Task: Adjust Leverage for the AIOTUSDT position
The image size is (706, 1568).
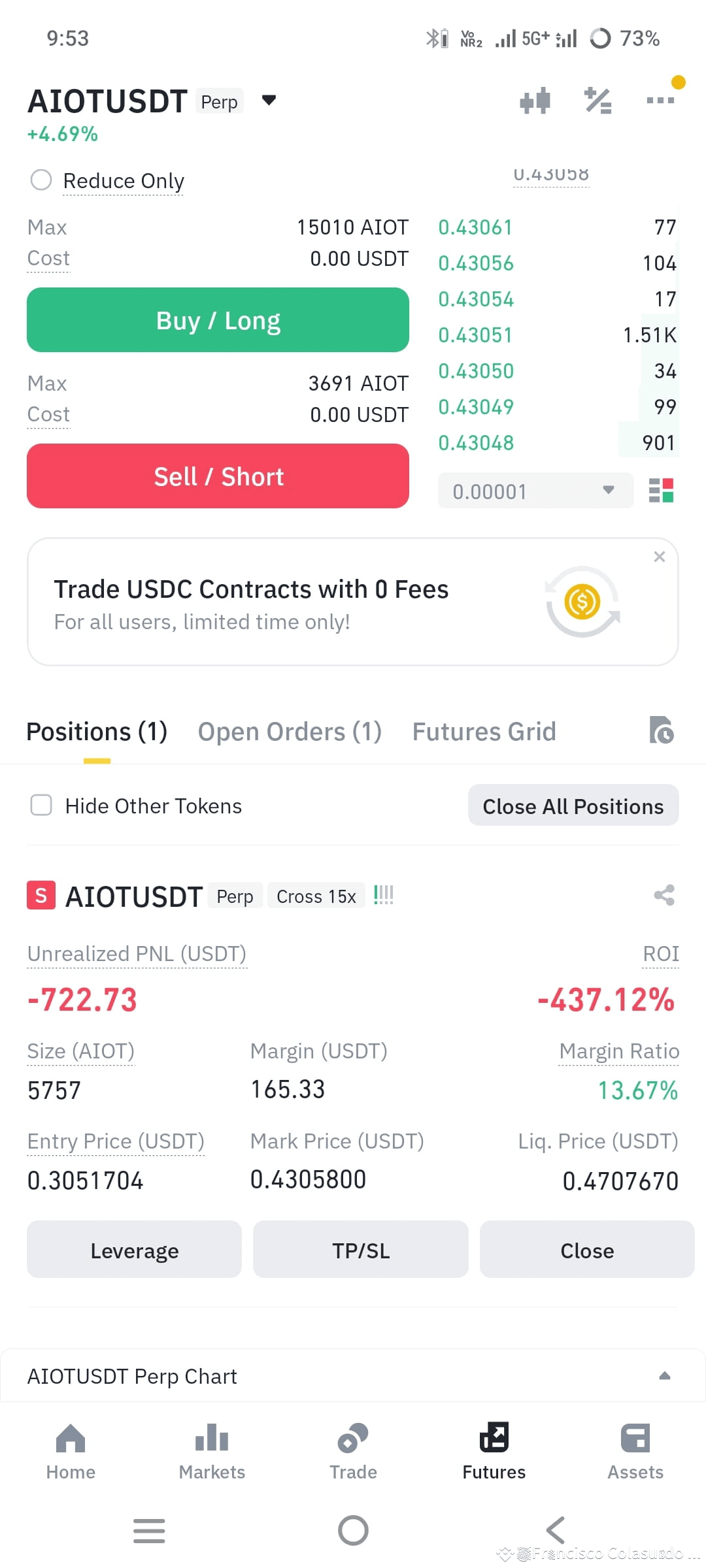Action: tap(134, 1250)
